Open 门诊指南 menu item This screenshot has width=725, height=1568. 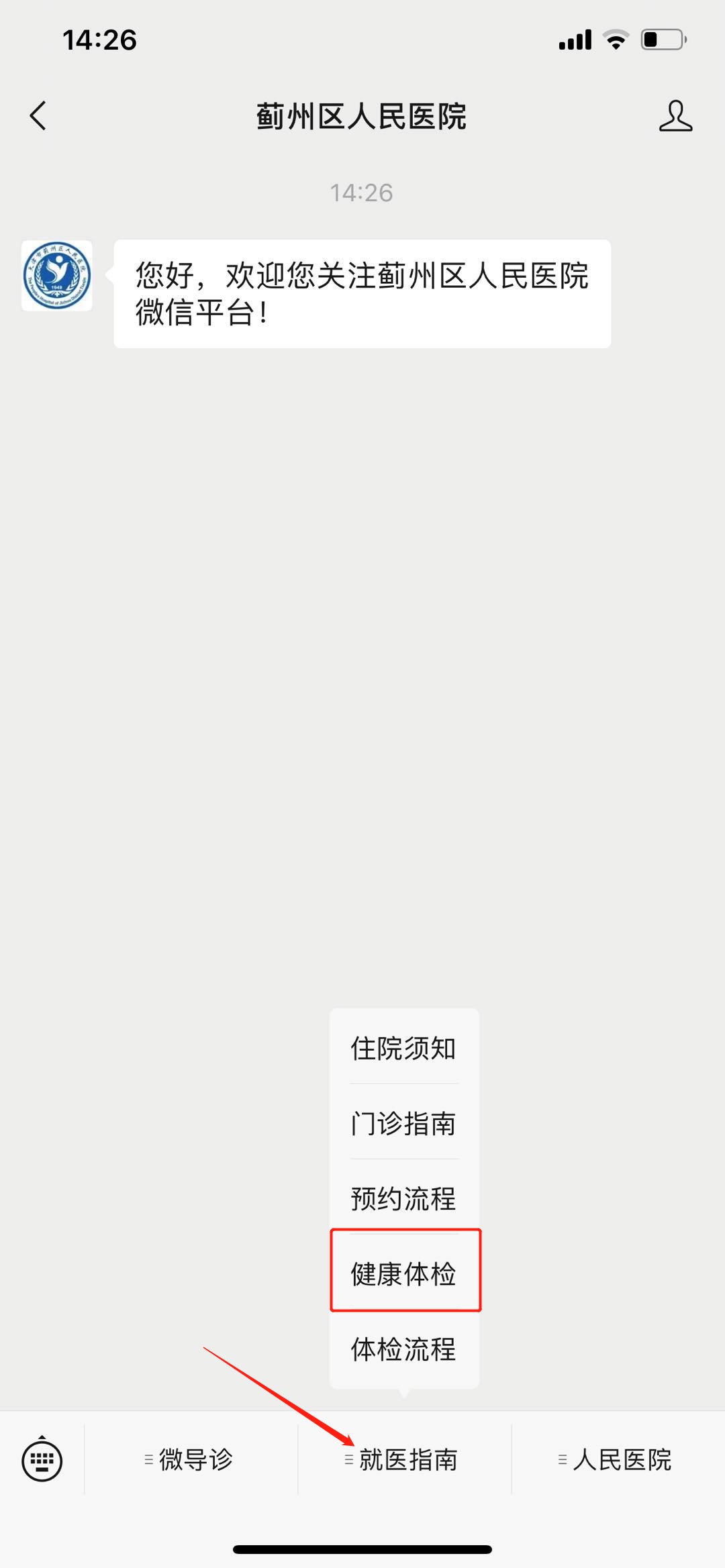click(x=403, y=1123)
